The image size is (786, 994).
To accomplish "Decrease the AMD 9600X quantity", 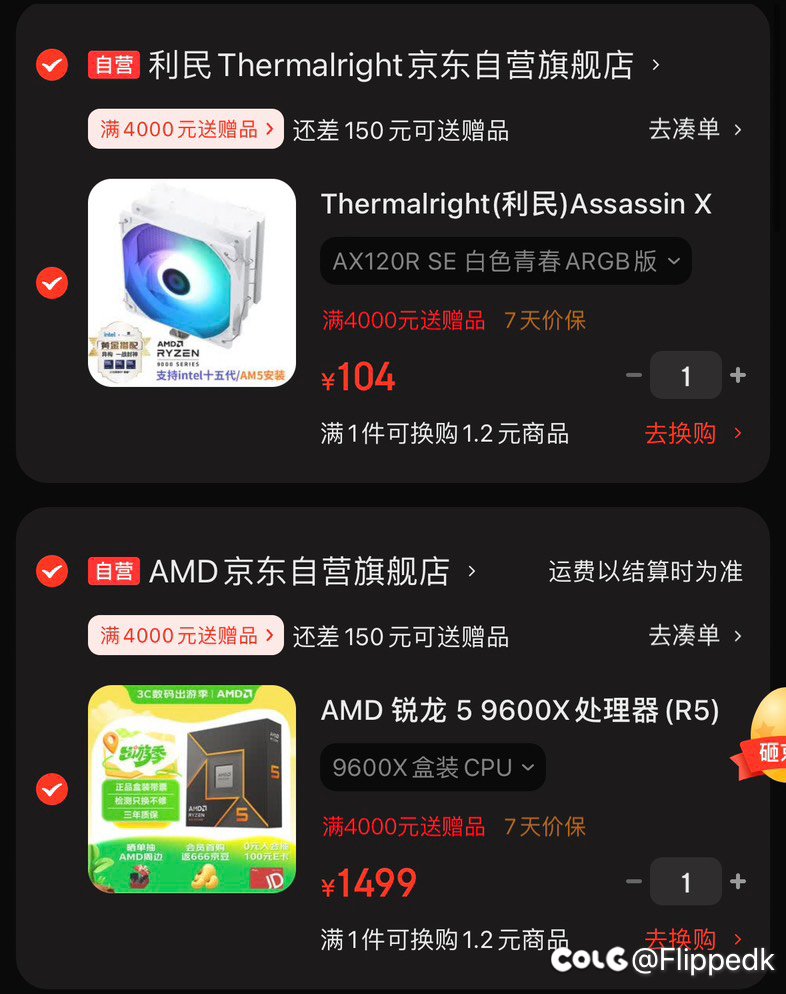I will point(633,882).
